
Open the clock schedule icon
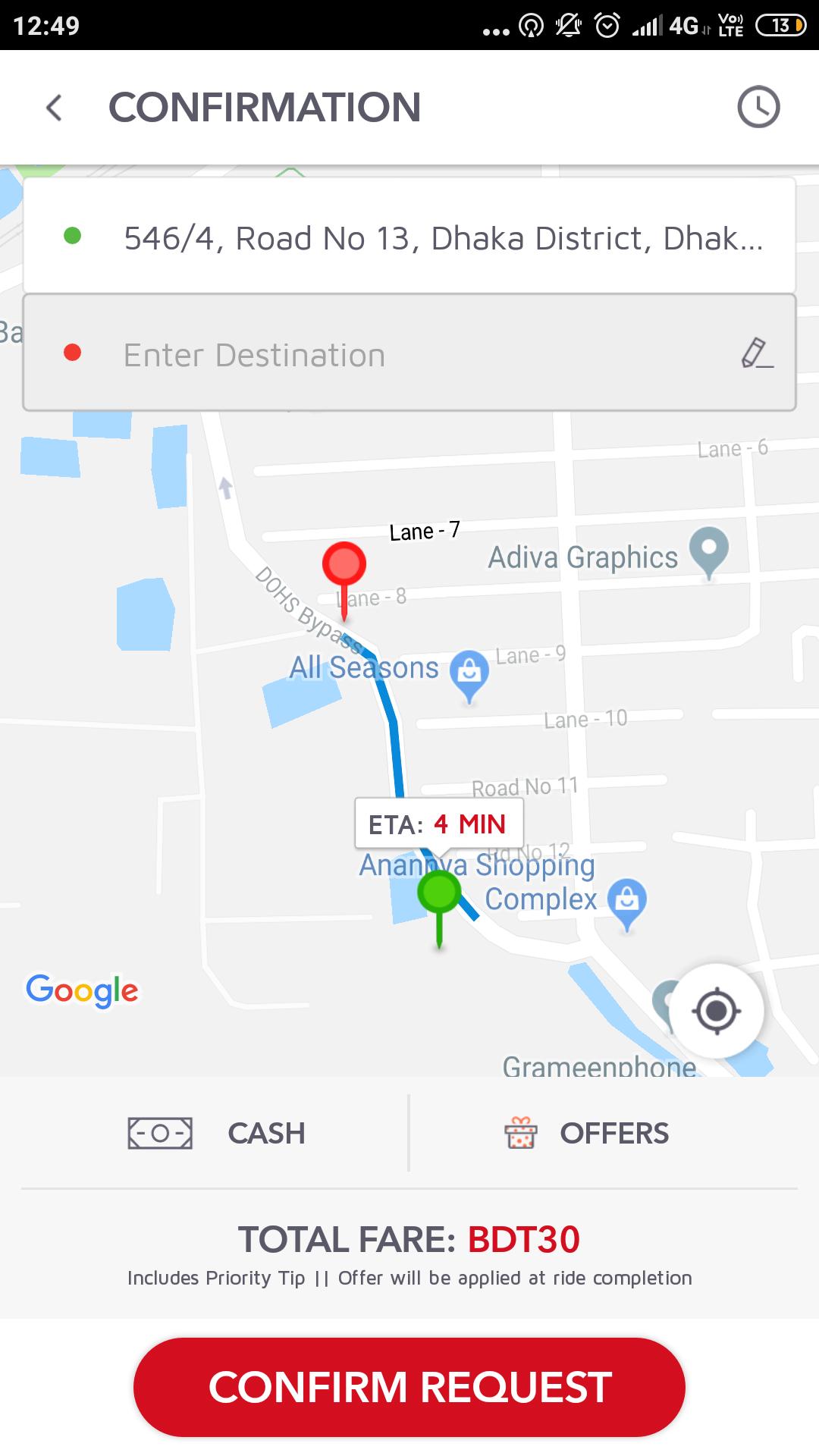click(758, 107)
